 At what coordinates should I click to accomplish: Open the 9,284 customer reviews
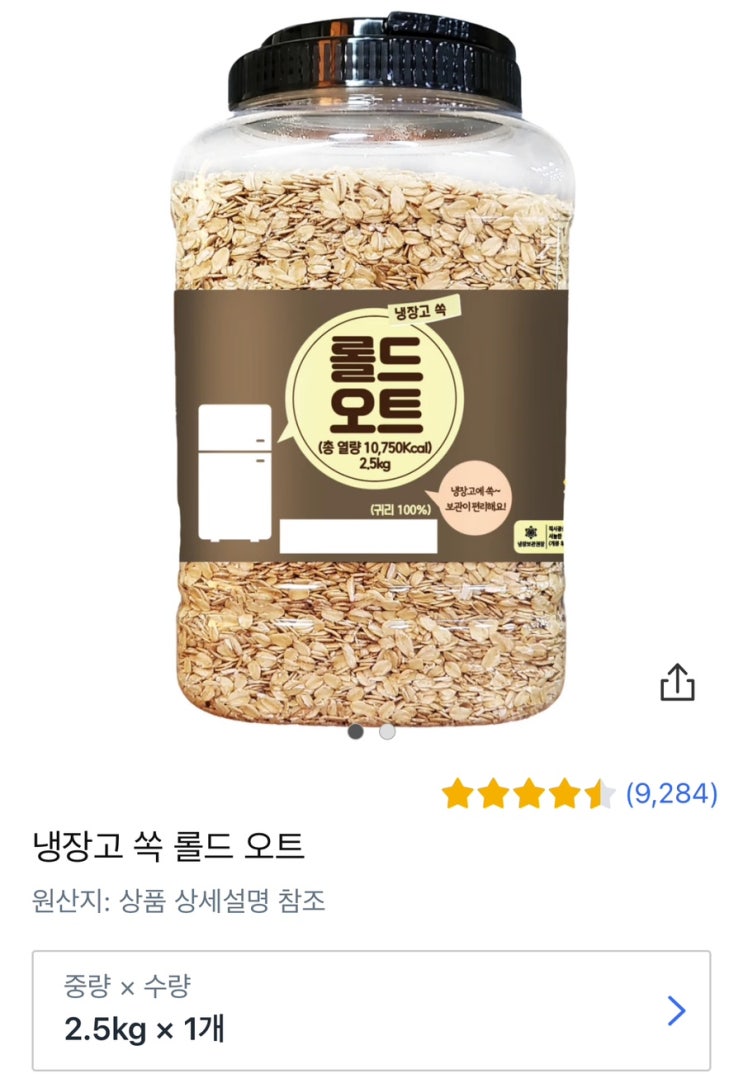pyautogui.click(x=671, y=794)
